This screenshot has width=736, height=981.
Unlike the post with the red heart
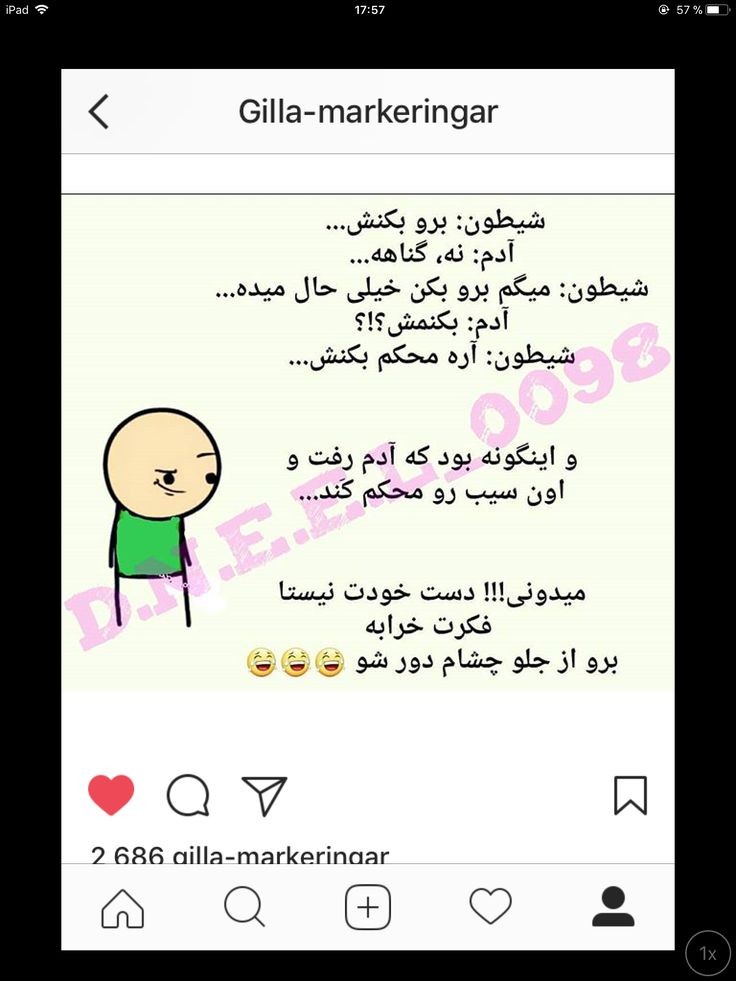[111, 796]
